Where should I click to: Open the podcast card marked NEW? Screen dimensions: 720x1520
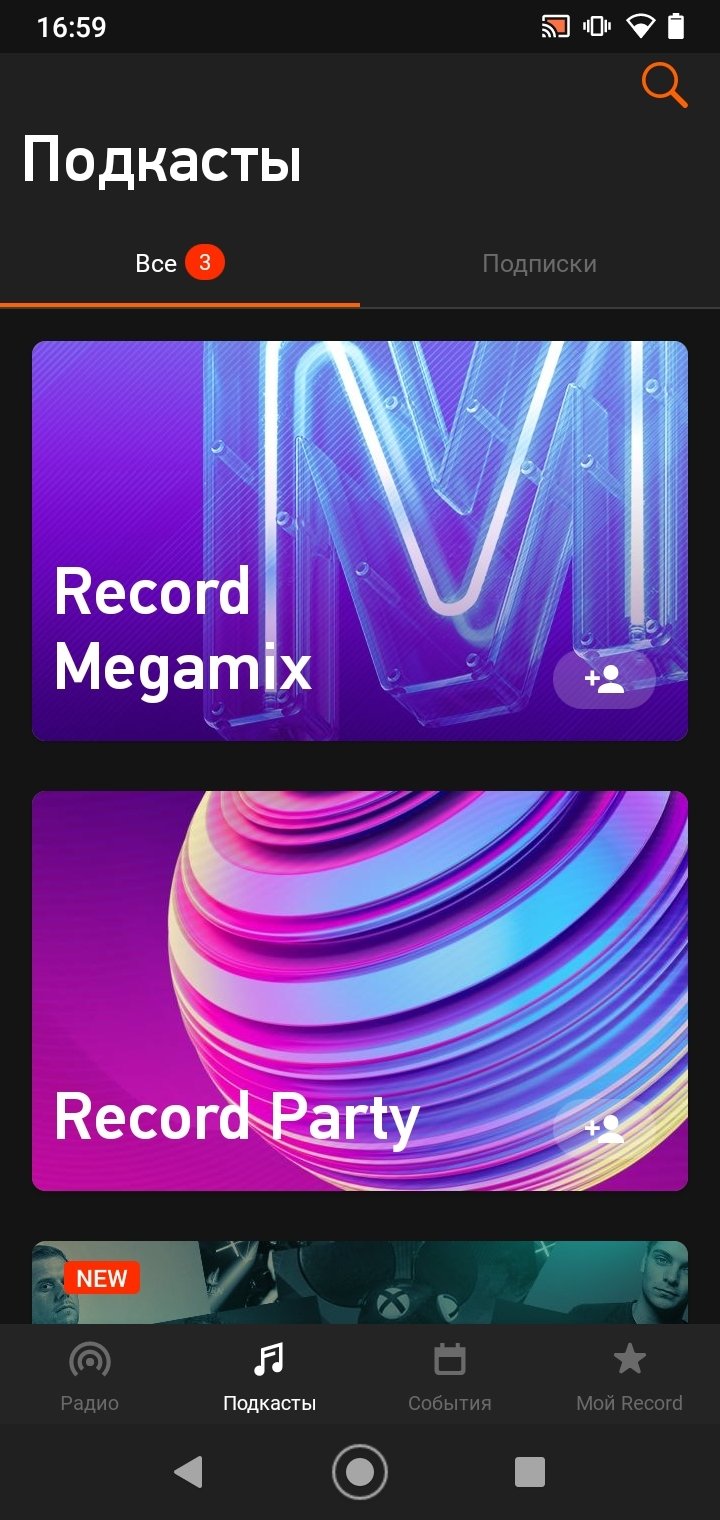tap(360, 1283)
